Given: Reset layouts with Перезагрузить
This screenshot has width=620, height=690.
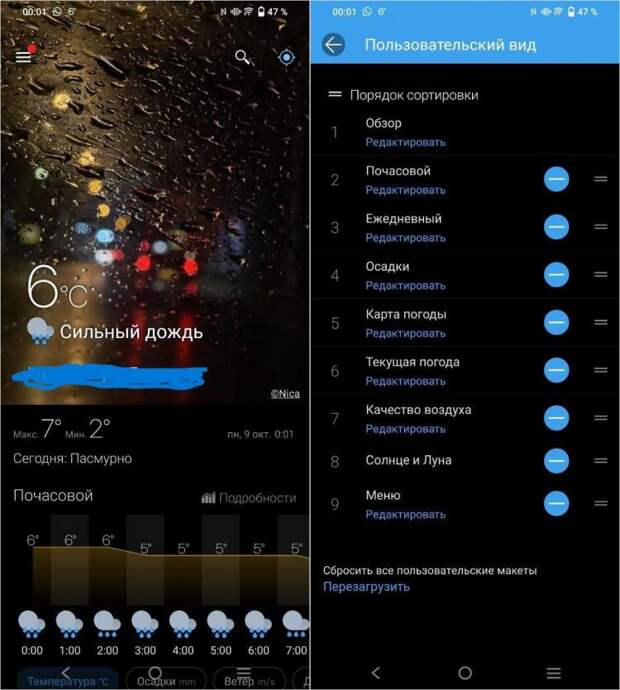Looking at the screenshot, I should point(366,587).
